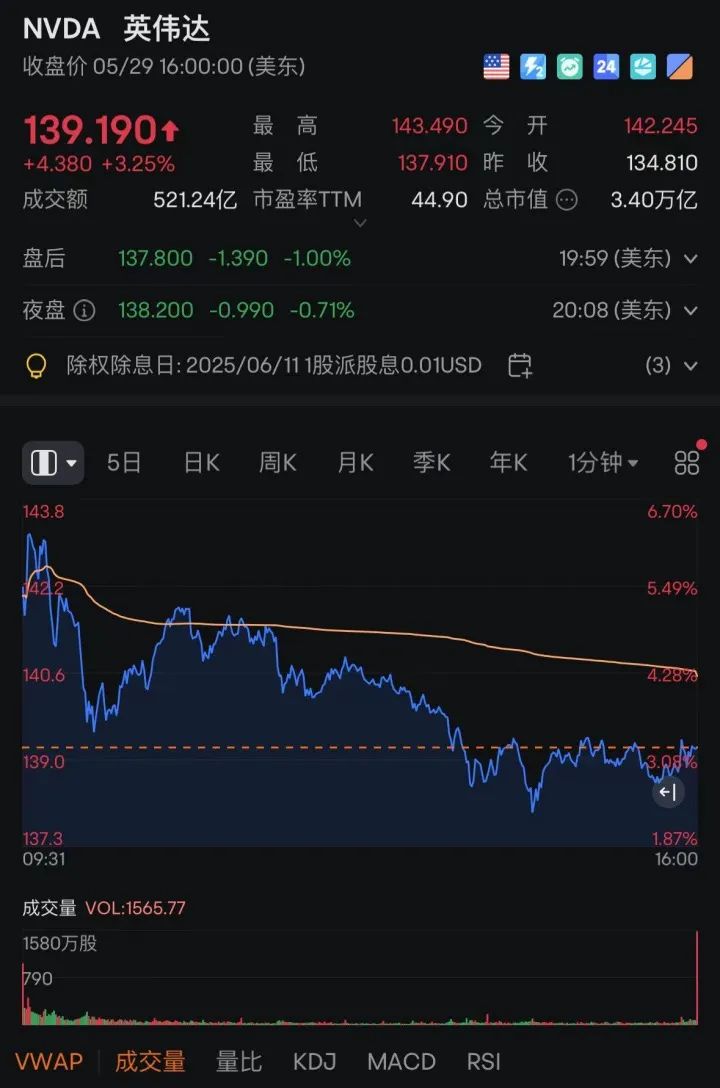Click the ellipsis icon beside 总市值

click(x=566, y=200)
